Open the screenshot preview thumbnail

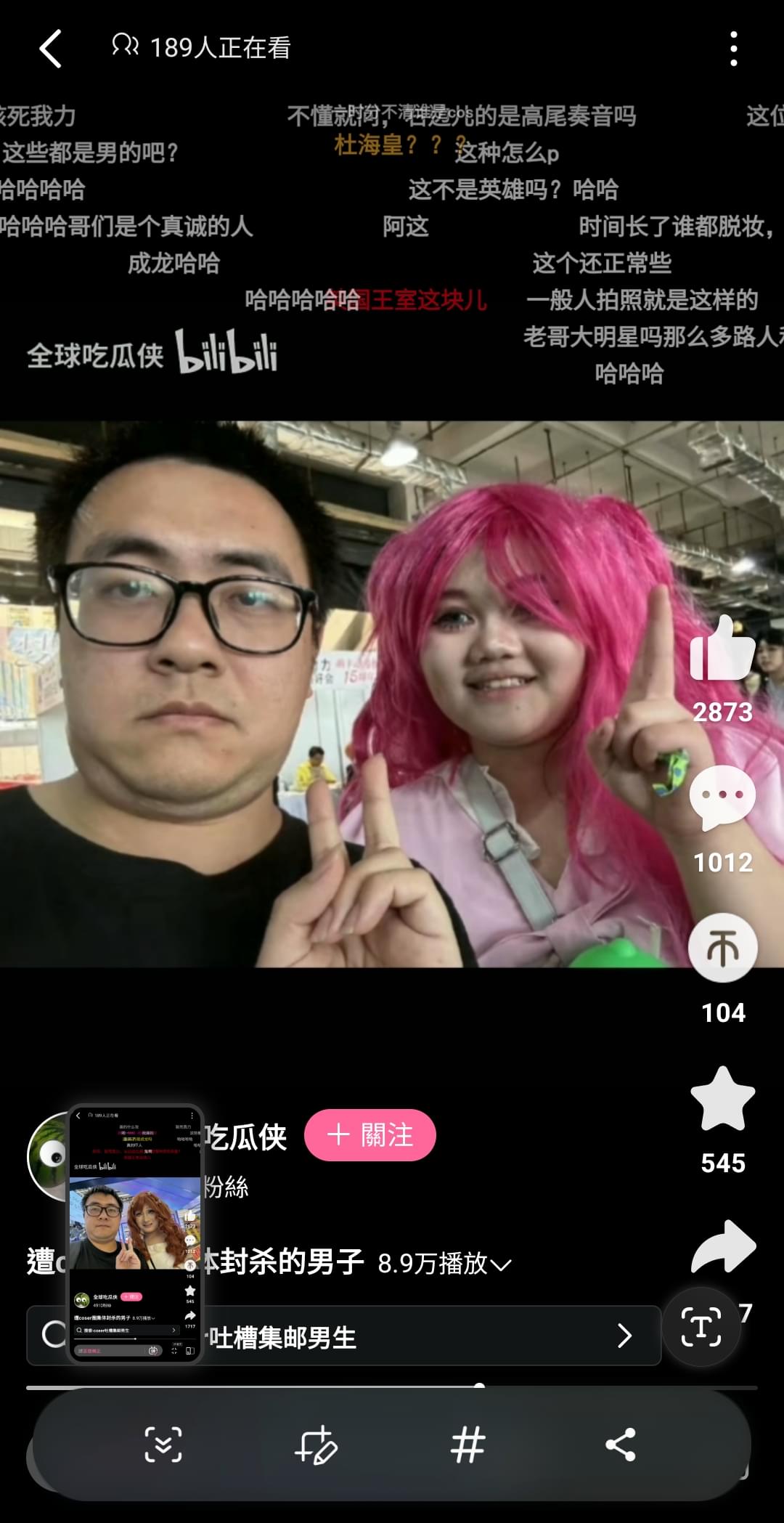(135, 1234)
